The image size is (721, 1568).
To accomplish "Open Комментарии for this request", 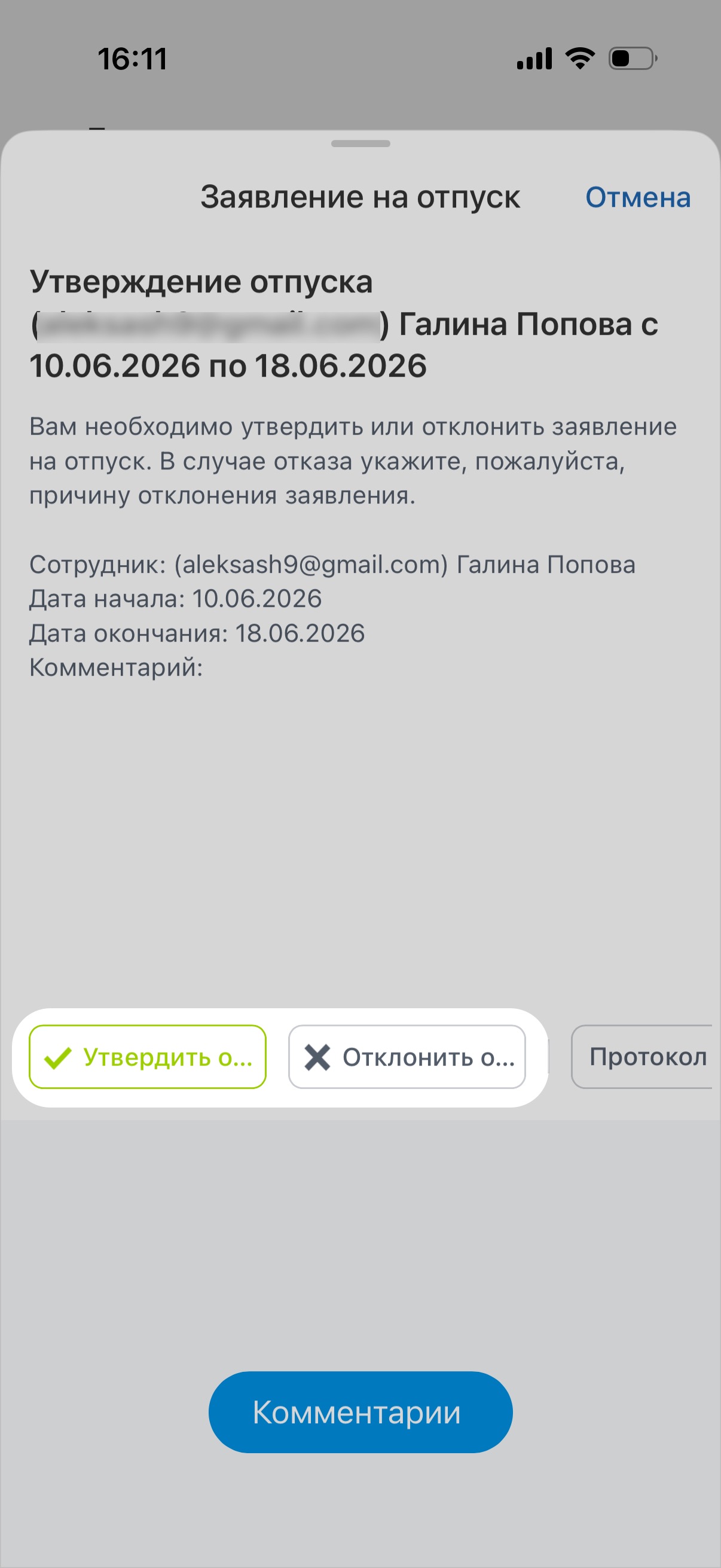I will (360, 1411).
